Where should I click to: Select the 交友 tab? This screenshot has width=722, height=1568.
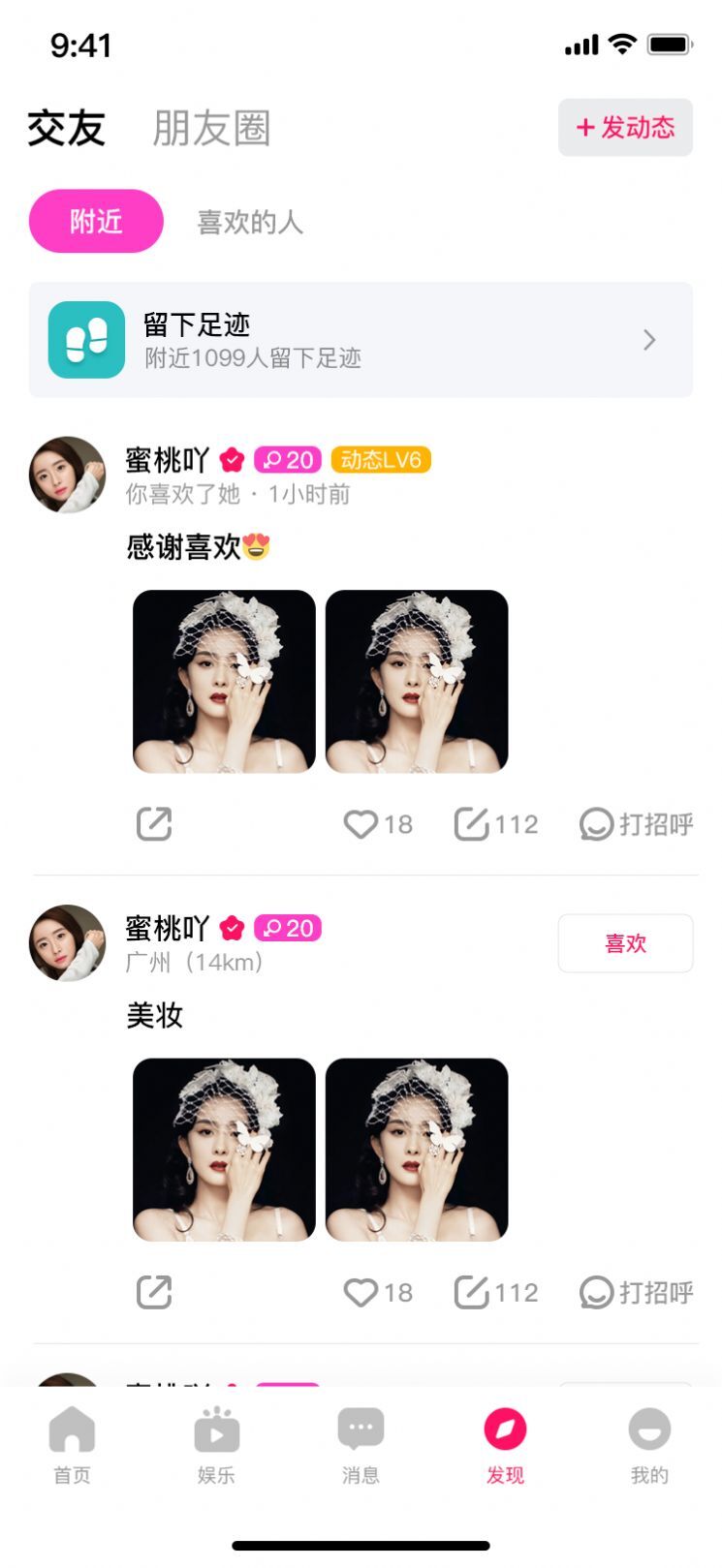tap(65, 129)
